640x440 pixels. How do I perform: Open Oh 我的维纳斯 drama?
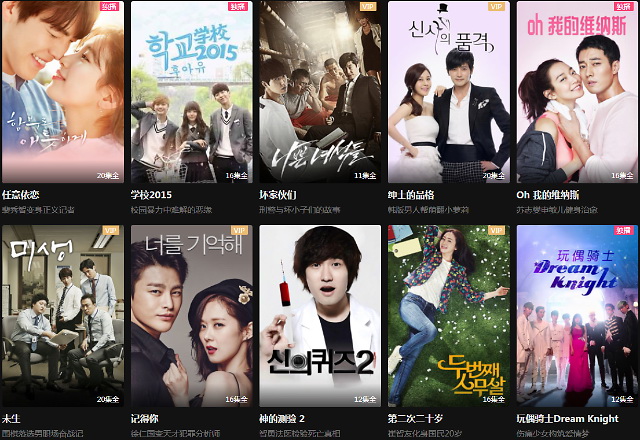click(x=576, y=90)
